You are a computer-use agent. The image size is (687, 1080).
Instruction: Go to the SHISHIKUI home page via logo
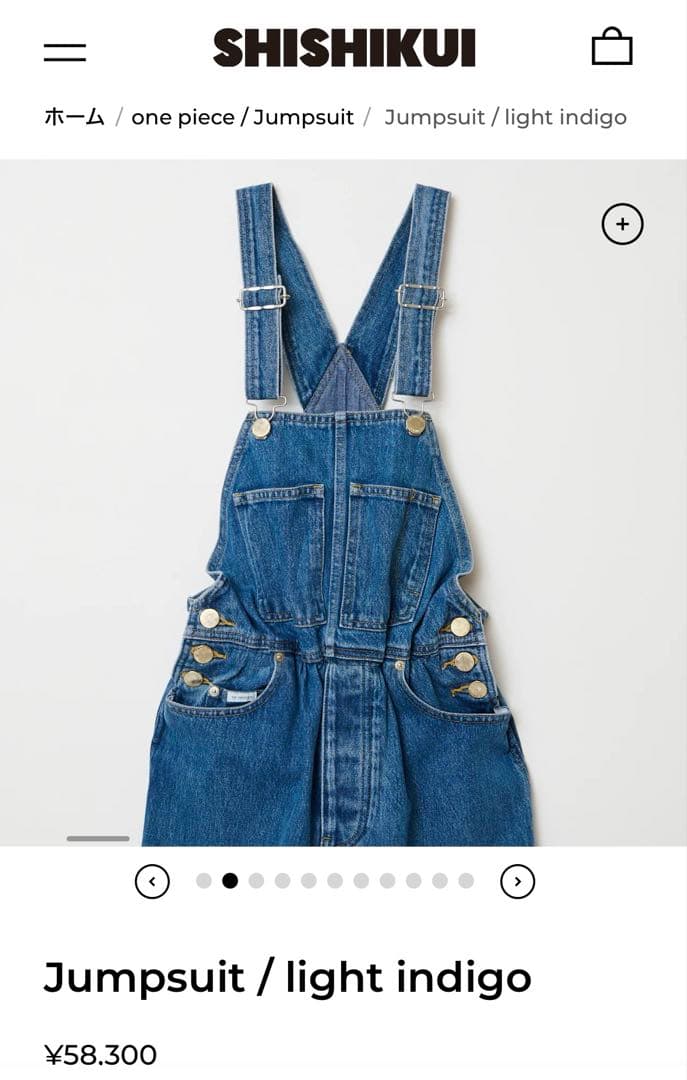tap(344, 48)
